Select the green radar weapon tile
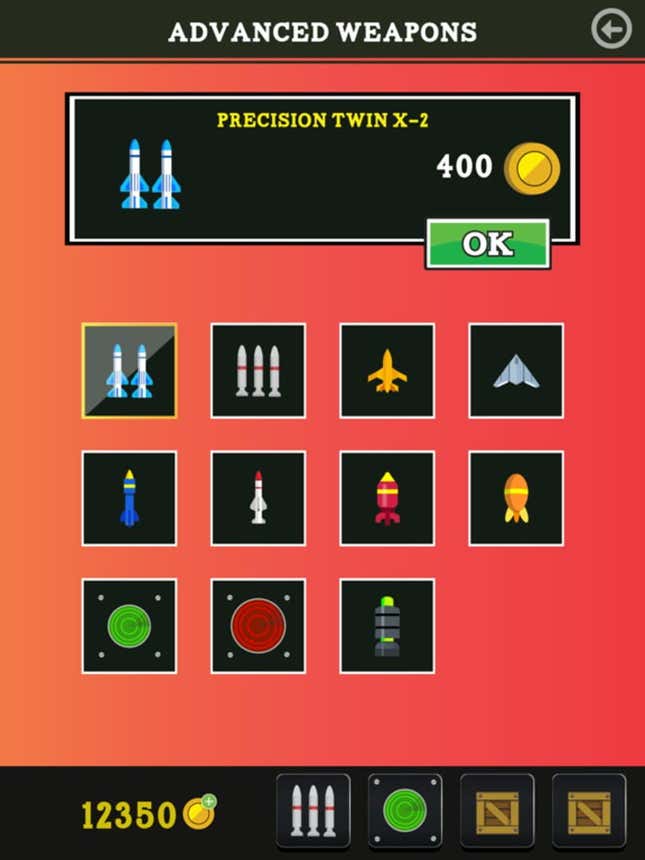The image size is (645, 860). (129, 626)
